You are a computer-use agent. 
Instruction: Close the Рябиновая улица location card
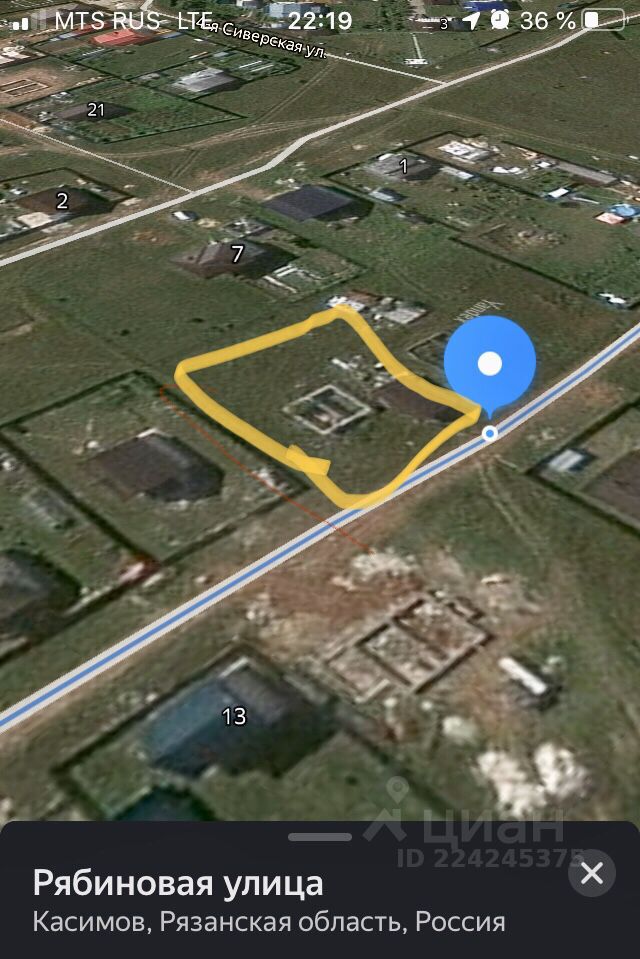coord(592,874)
